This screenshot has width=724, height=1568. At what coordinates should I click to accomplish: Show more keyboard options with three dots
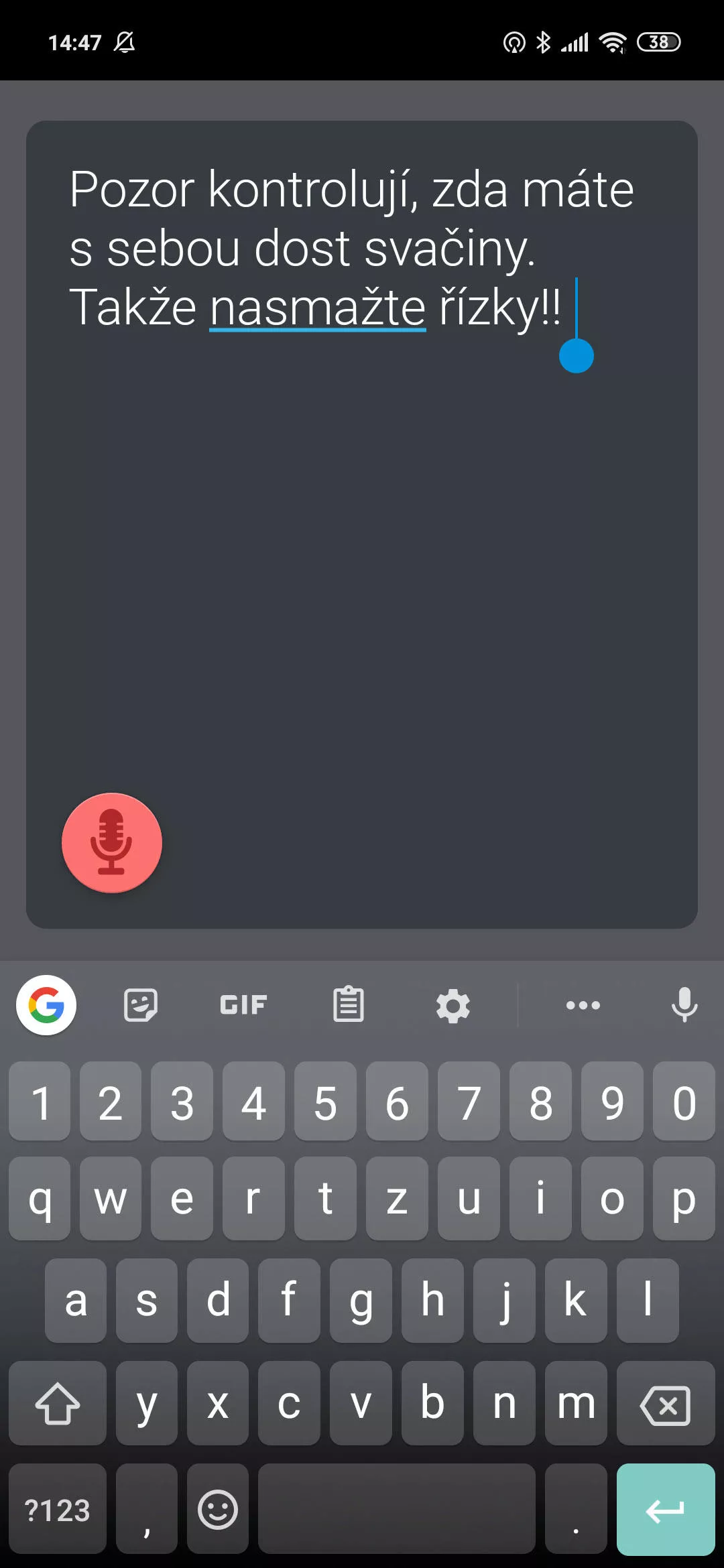[583, 1005]
